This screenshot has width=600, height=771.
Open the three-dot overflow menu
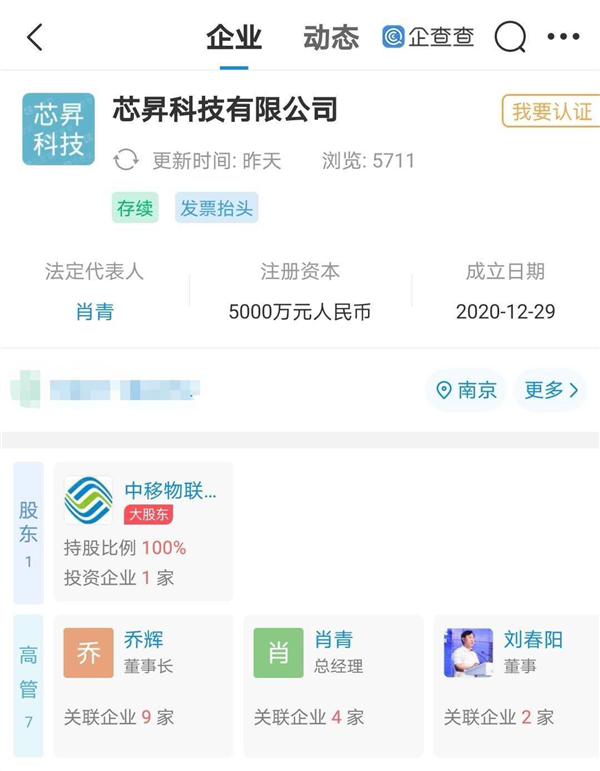(x=563, y=38)
